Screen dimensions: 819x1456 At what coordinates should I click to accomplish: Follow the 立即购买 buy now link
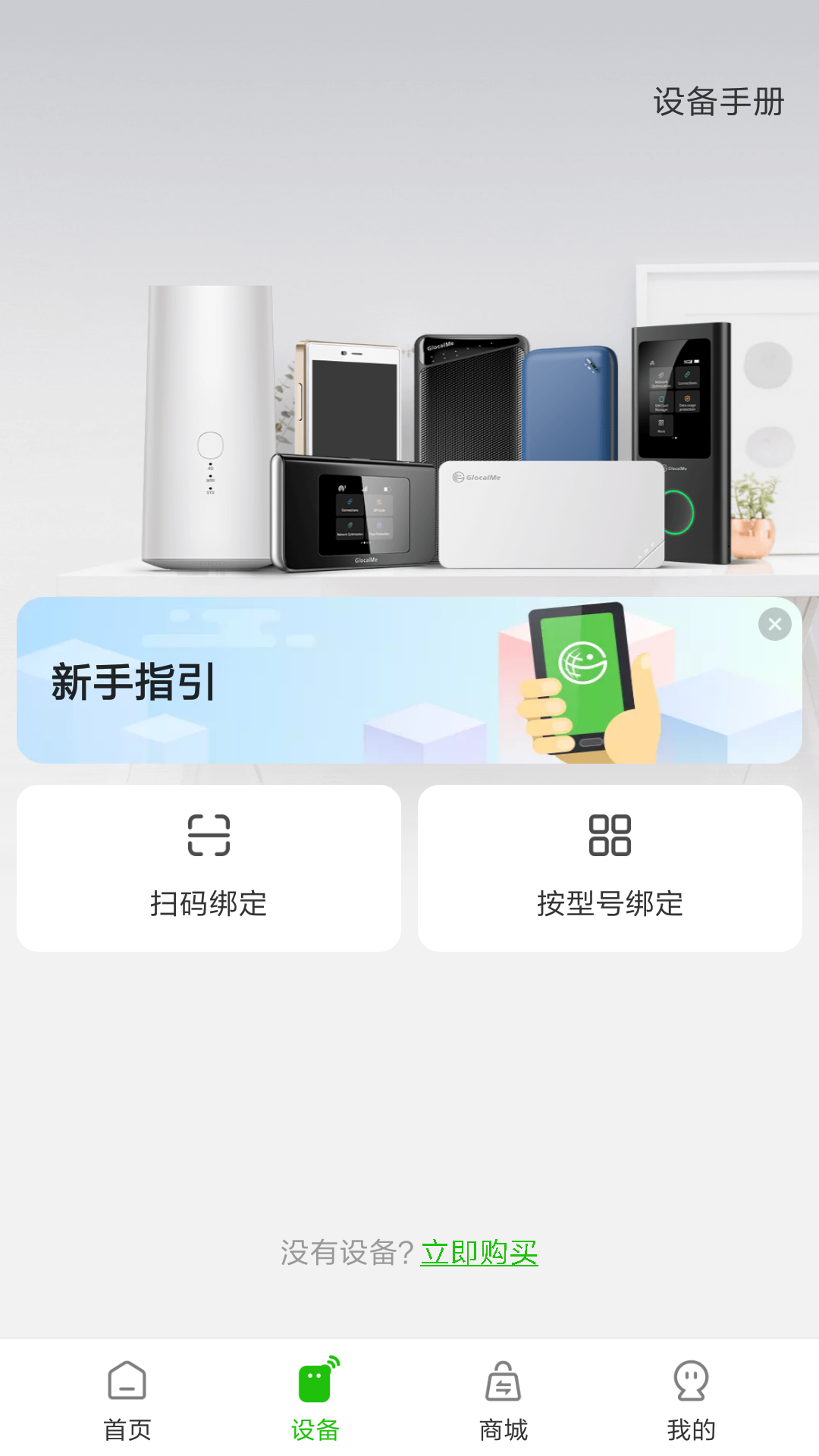pos(479,1253)
